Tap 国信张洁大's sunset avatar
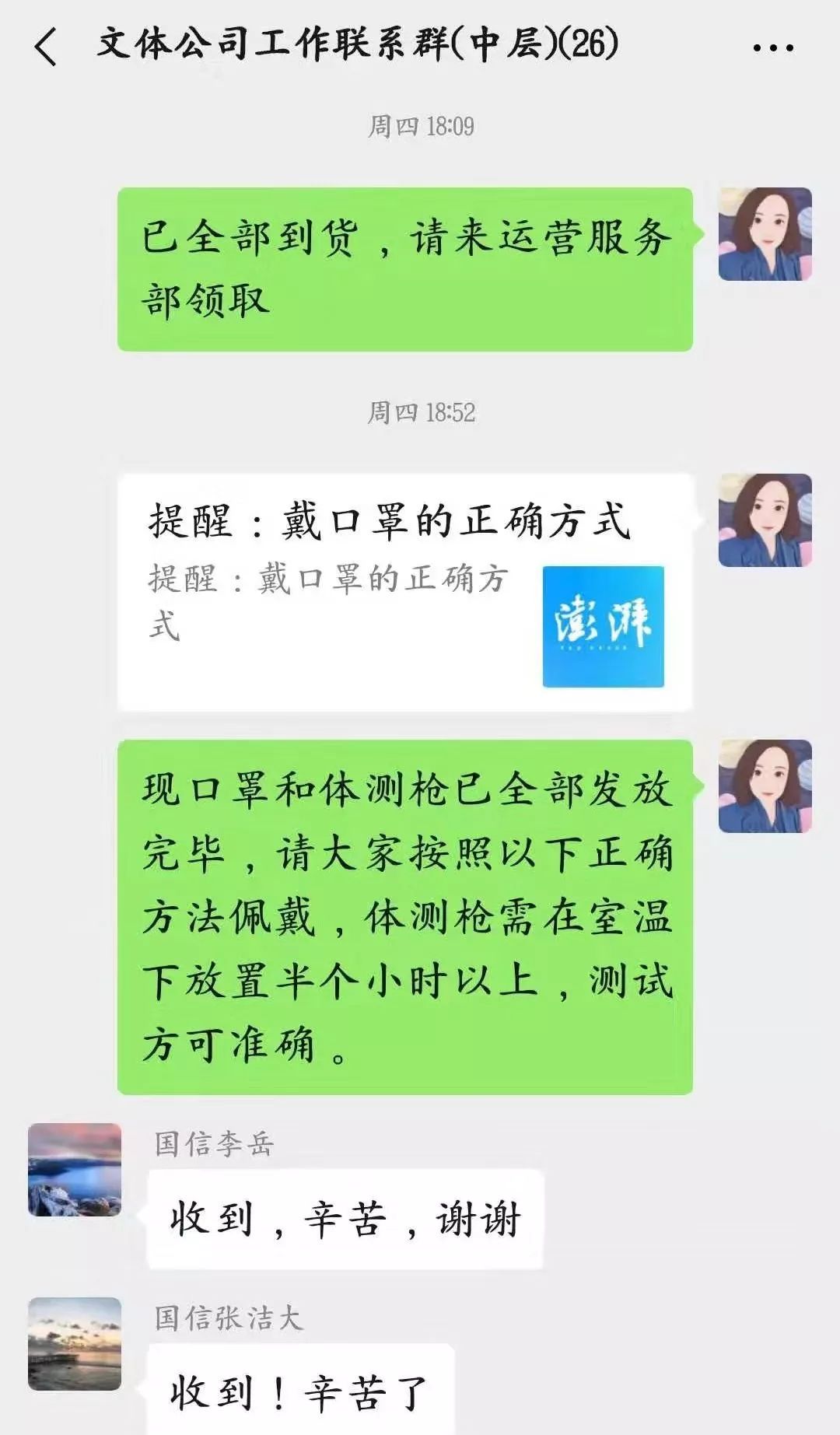 75,1343
